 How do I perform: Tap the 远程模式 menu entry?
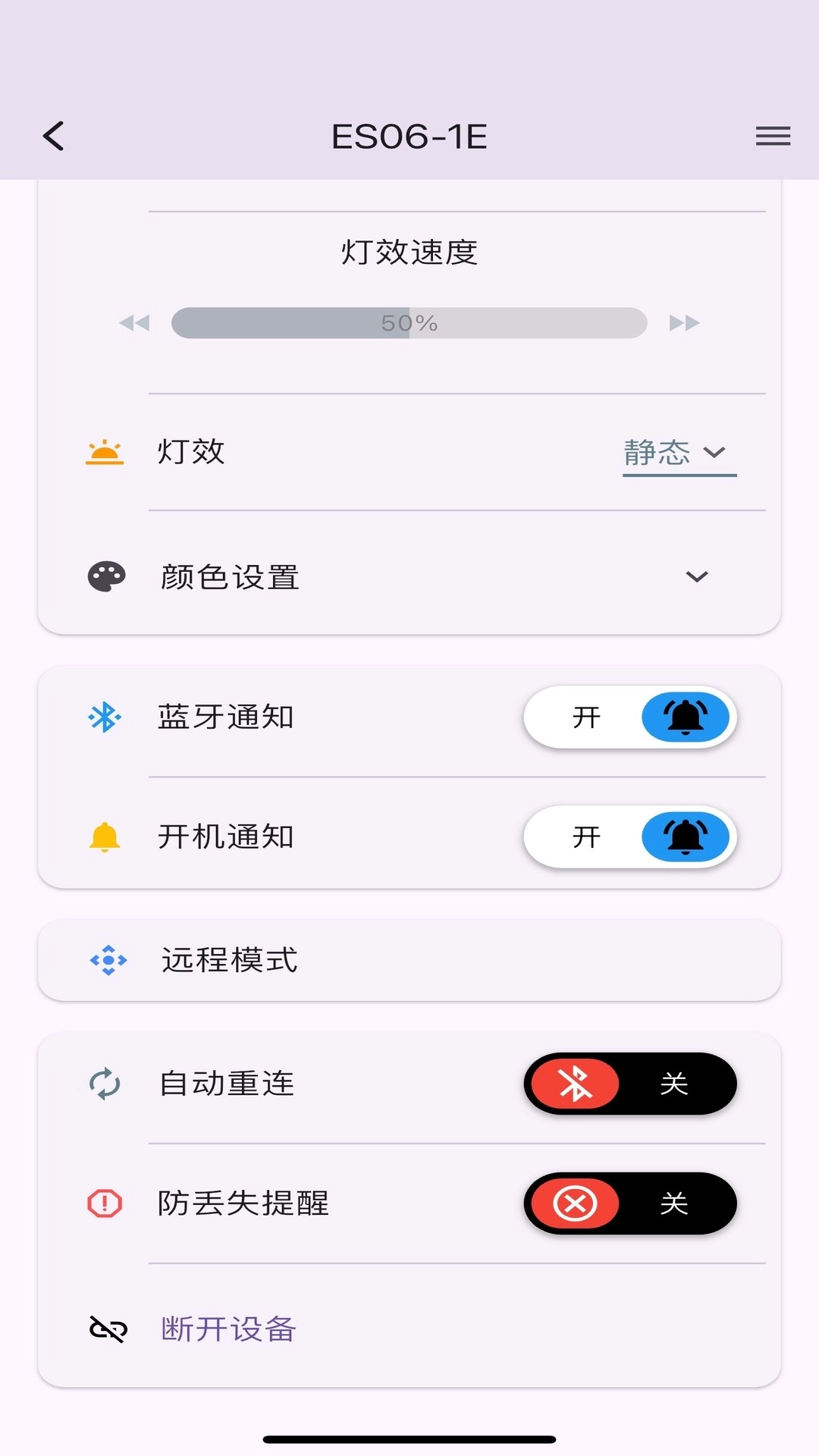click(229, 960)
